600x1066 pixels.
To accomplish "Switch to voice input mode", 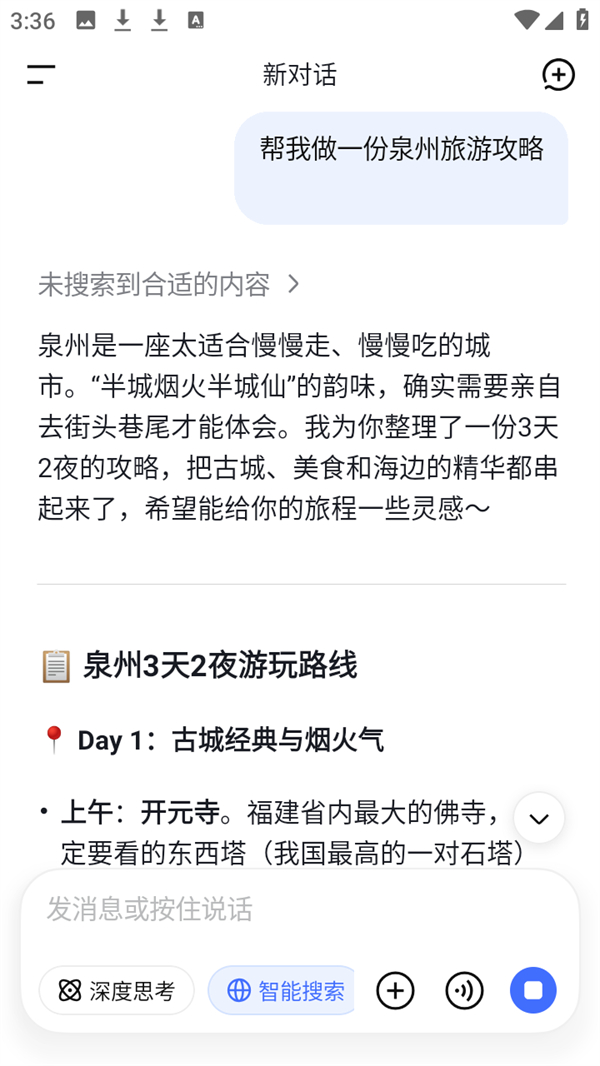I will click(464, 991).
